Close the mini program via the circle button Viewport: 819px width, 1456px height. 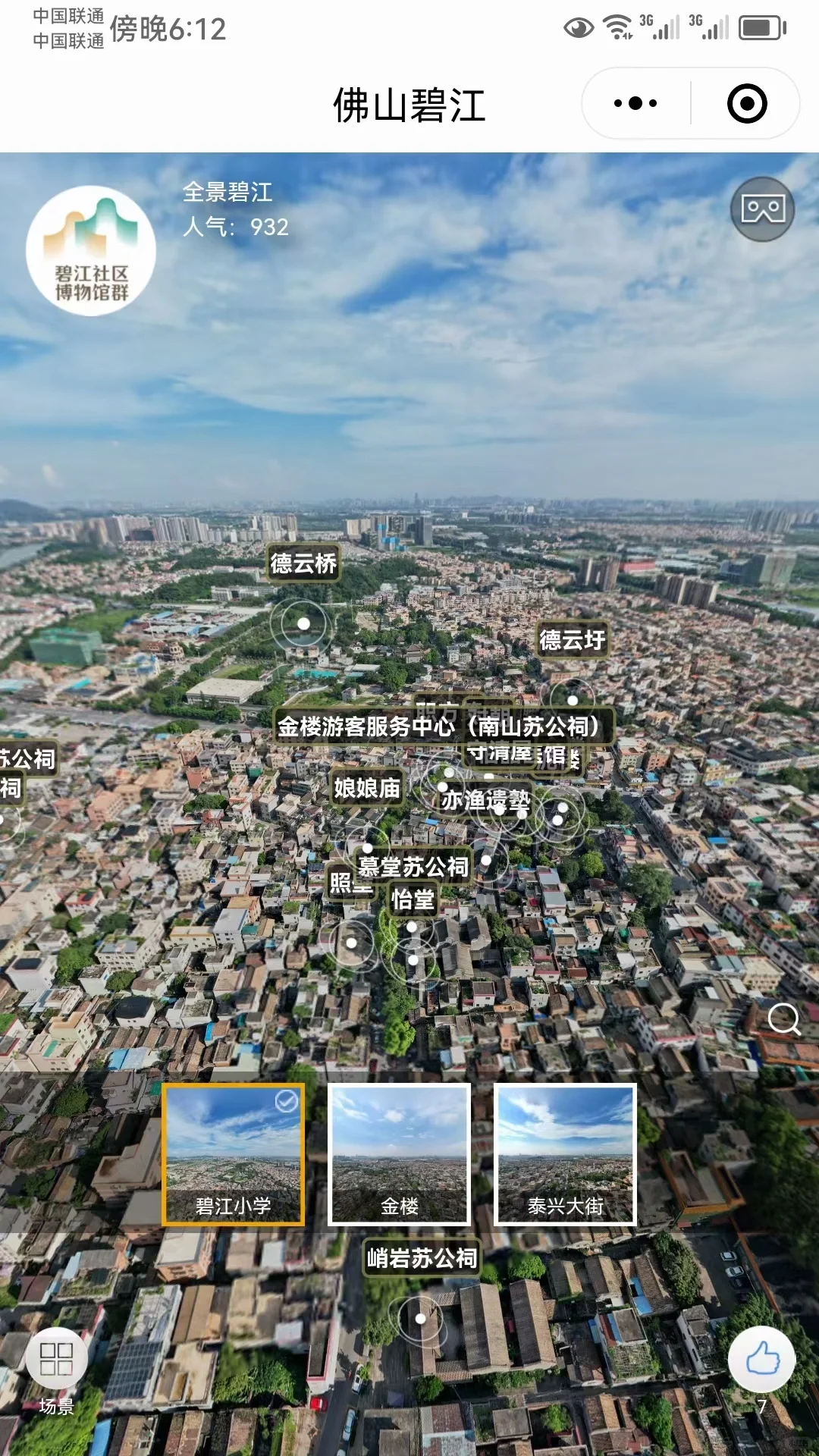pos(747,103)
